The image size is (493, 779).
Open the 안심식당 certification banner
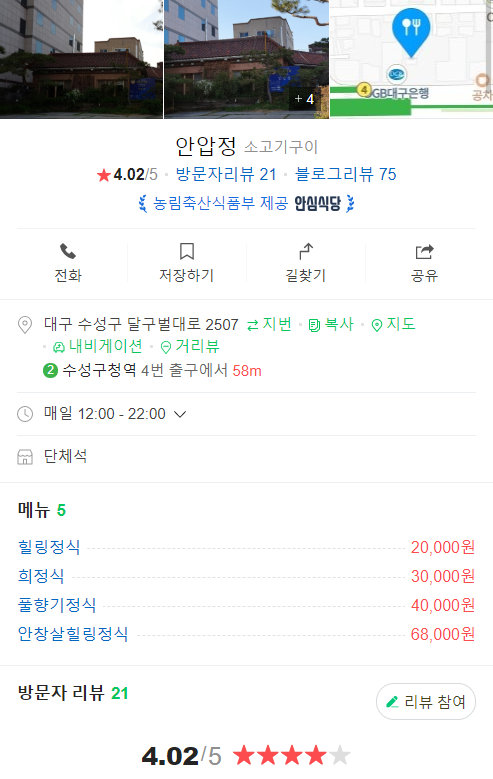click(x=246, y=203)
